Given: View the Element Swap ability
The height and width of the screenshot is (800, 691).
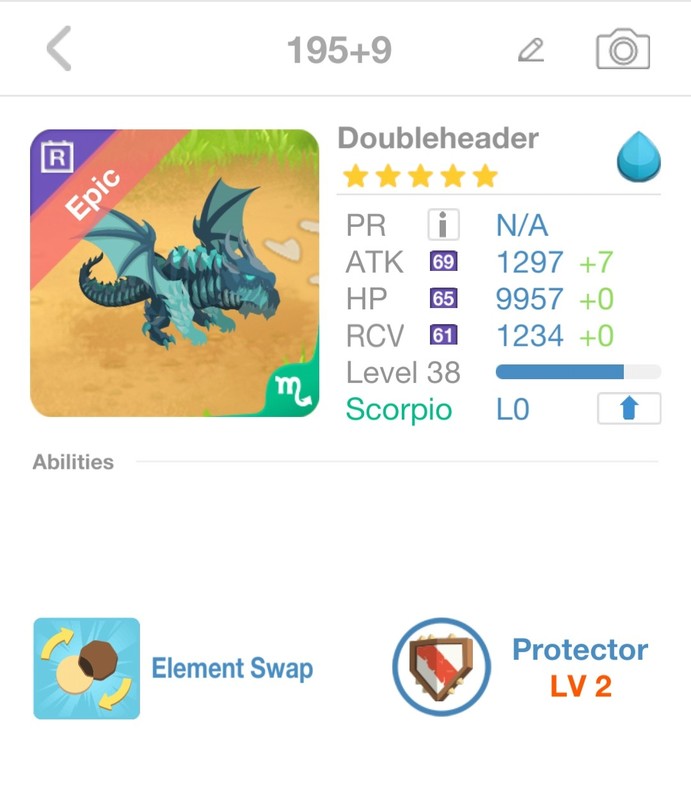Looking at the screenshot, I should coord(87,668).
